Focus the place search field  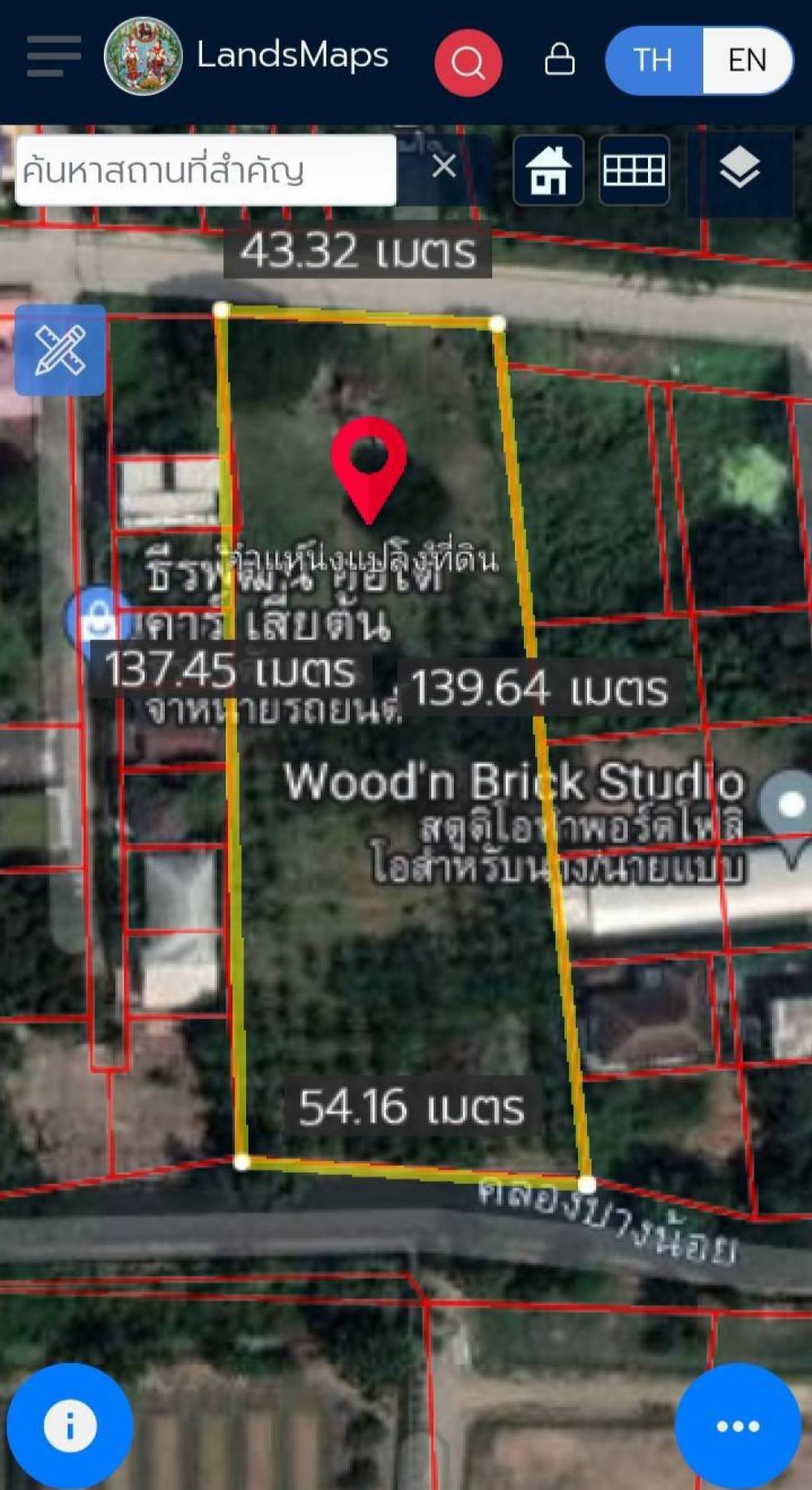coord(205,170)
